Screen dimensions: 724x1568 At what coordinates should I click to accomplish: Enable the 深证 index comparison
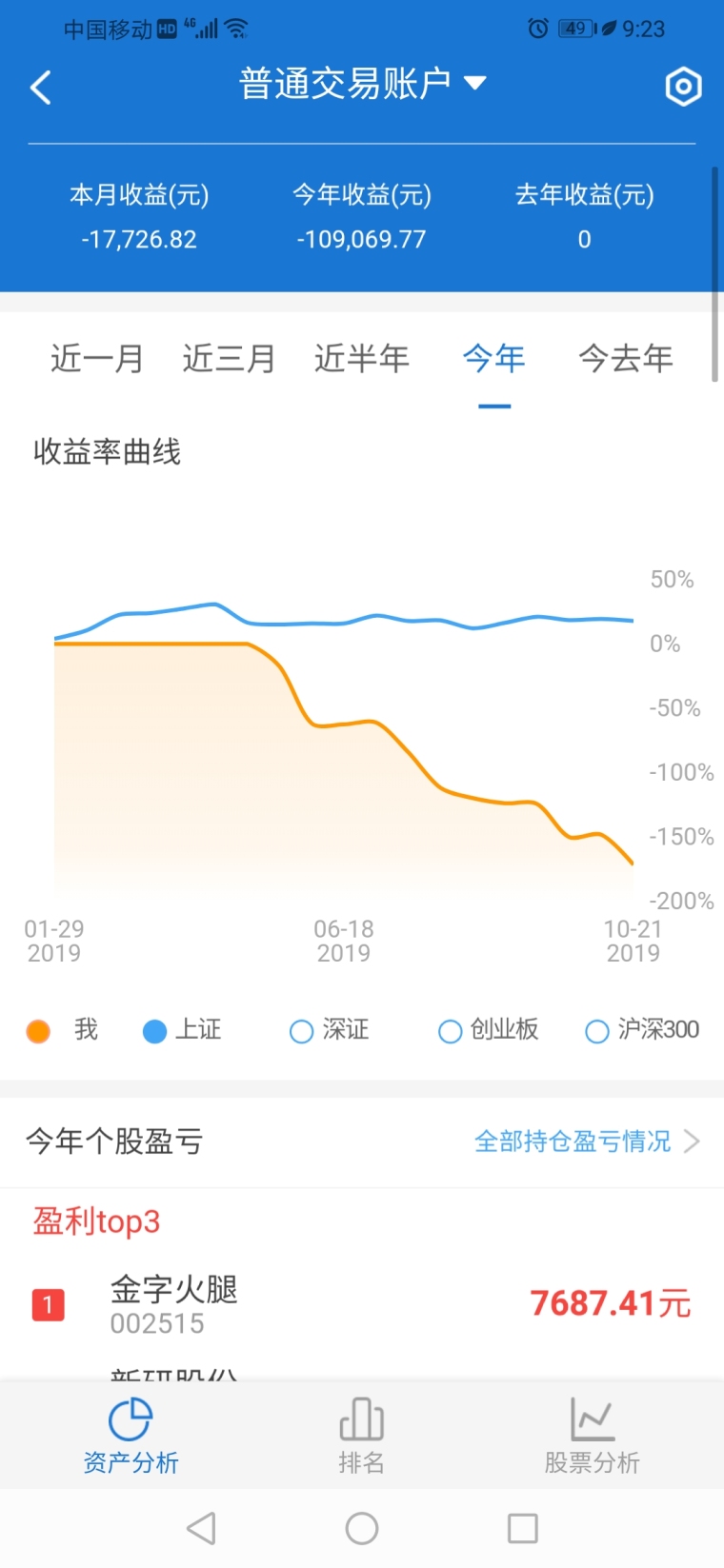click(330, 1030)
